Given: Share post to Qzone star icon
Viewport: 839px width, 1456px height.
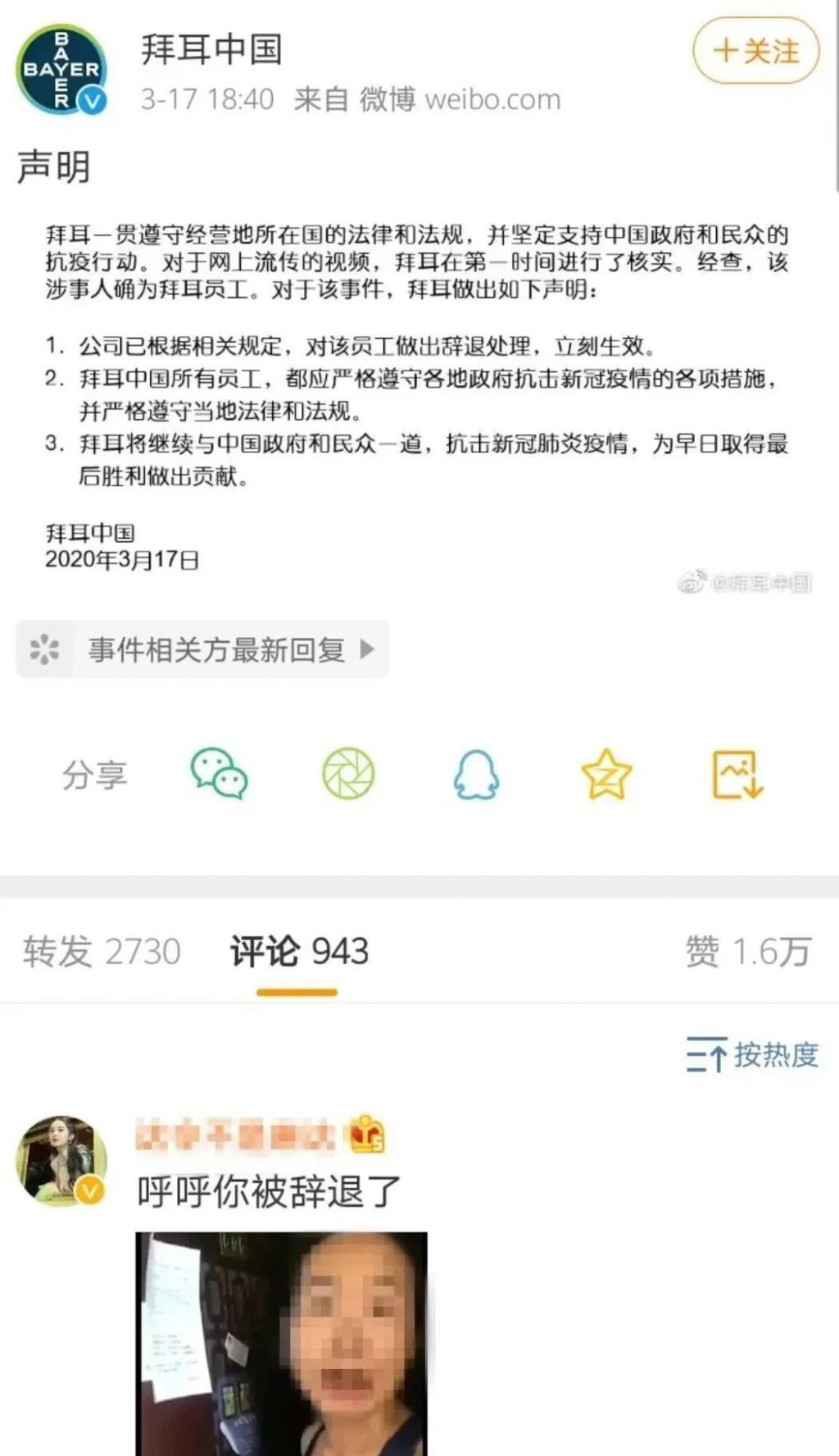Looking at the screenshot, I should tap(606, 775).
